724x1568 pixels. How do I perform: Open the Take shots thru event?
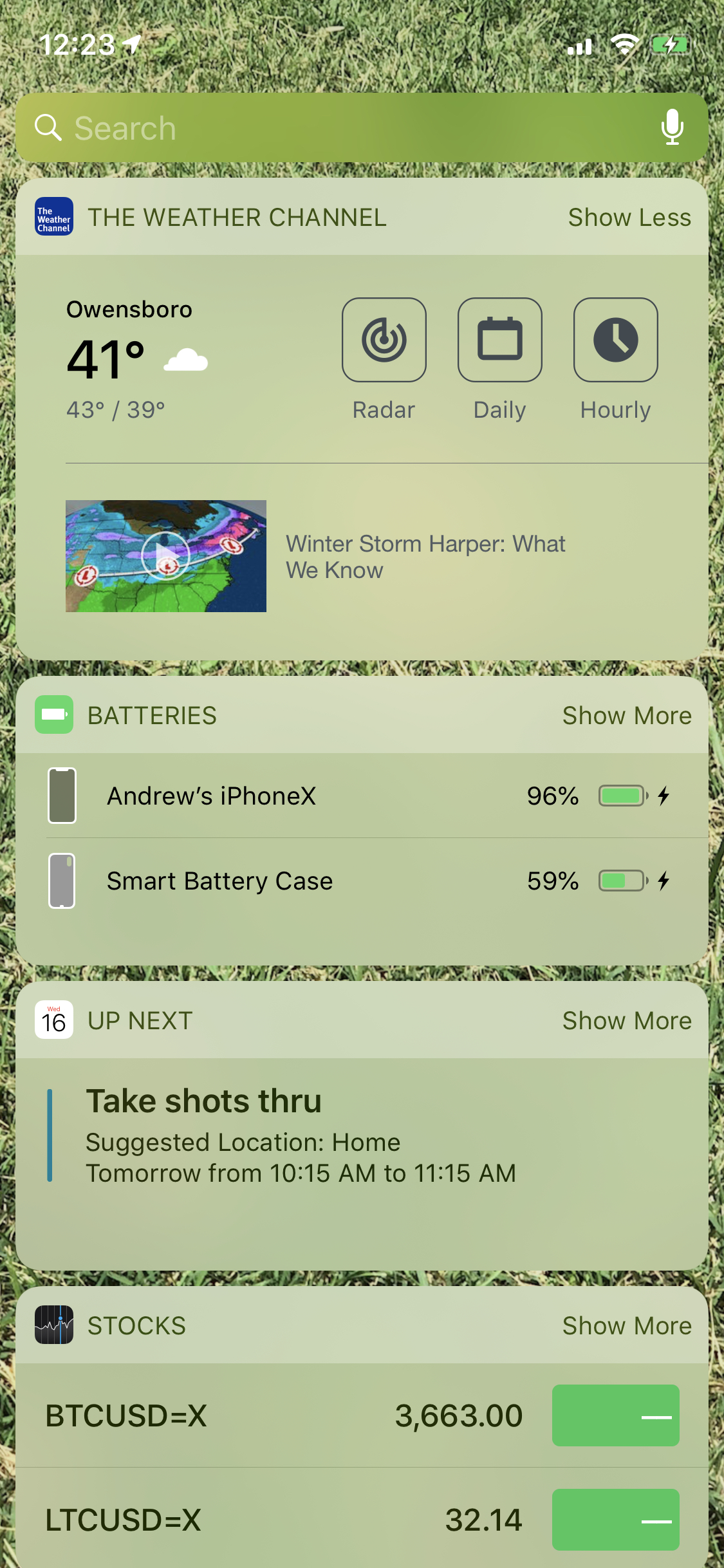362,1135
